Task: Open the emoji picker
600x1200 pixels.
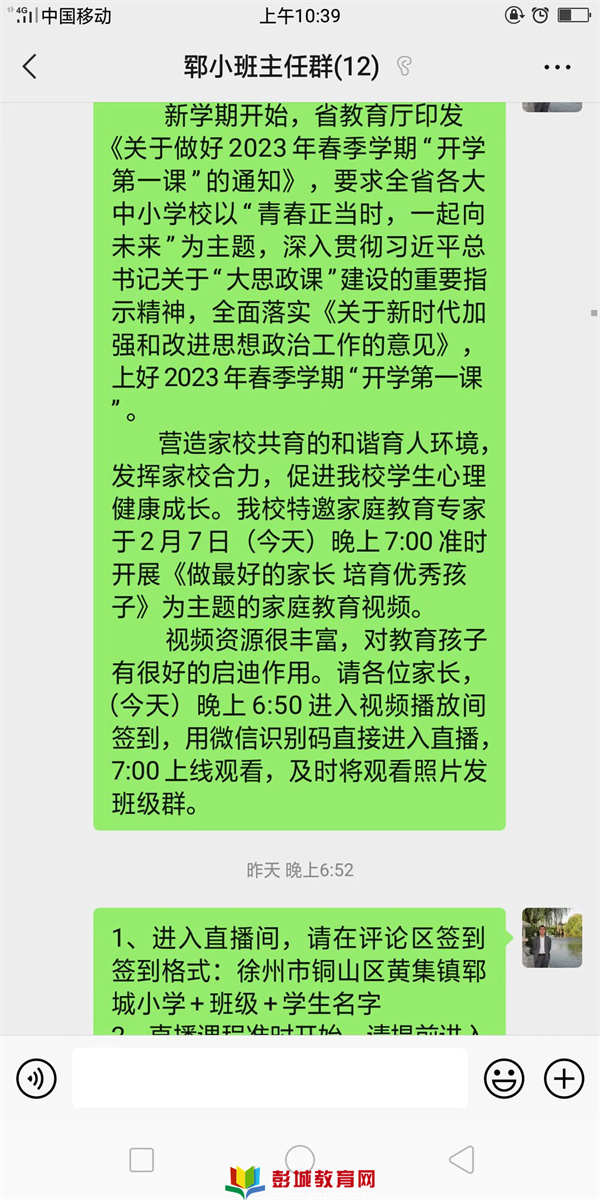Action: (504, 1078)
